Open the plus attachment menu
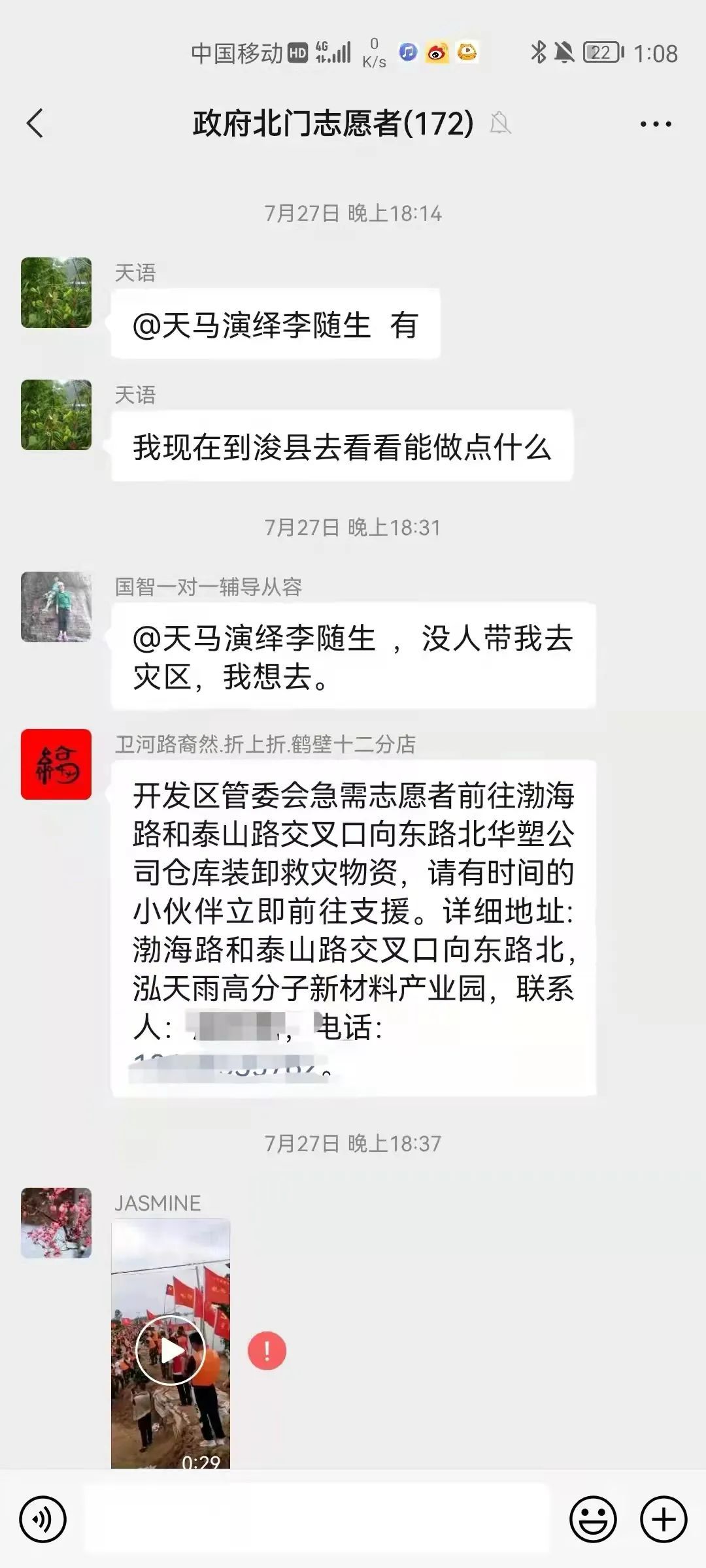The width and height of the screenshot is (706, 1568). [663, 1520]
